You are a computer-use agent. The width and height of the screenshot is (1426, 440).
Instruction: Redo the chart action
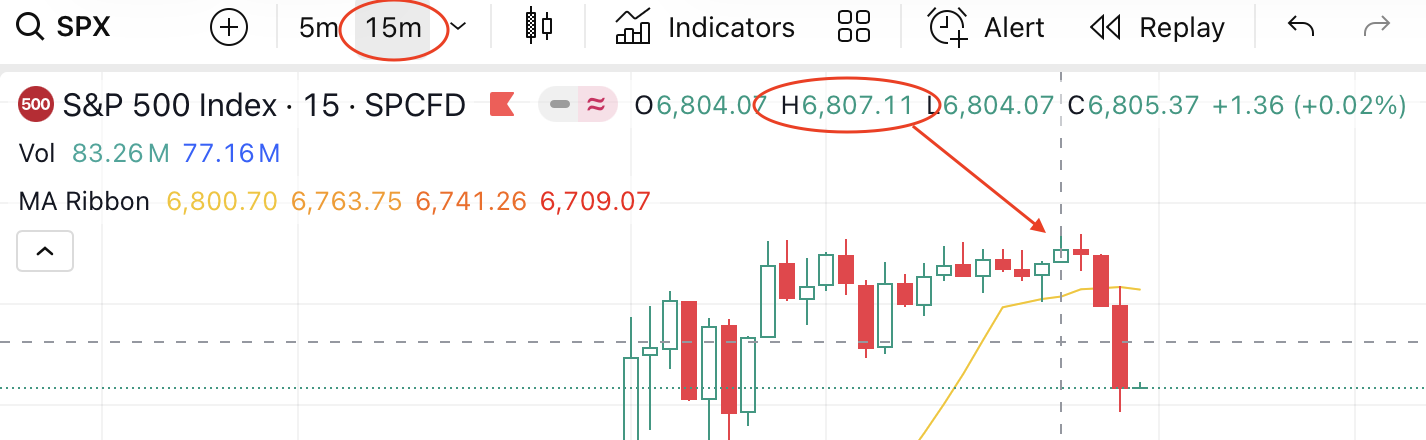point(1377,27)
